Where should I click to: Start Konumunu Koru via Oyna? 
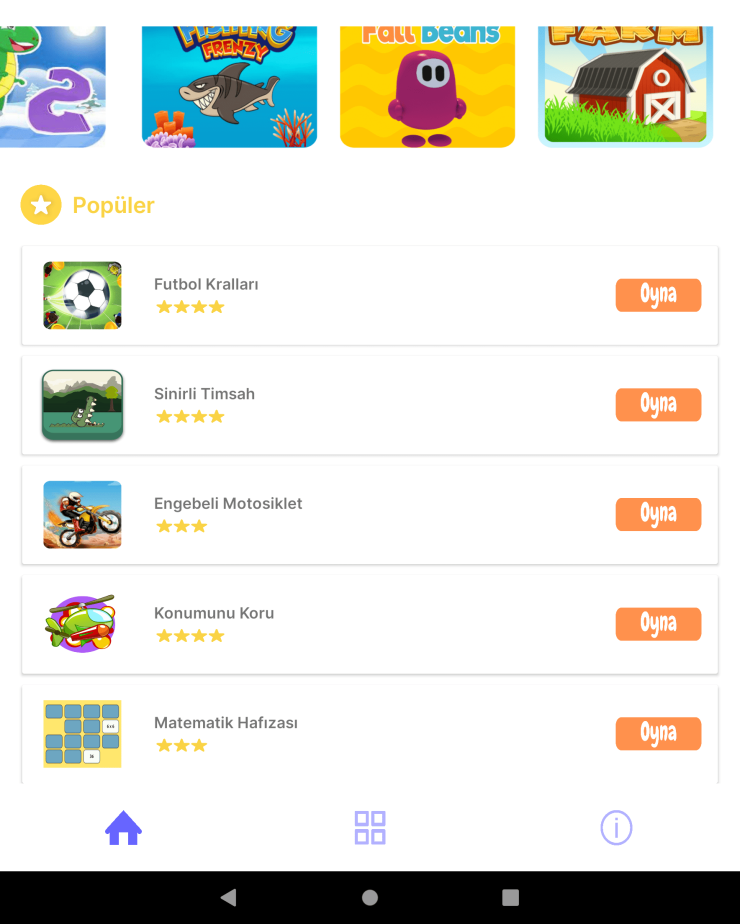[x=658, y=624]
